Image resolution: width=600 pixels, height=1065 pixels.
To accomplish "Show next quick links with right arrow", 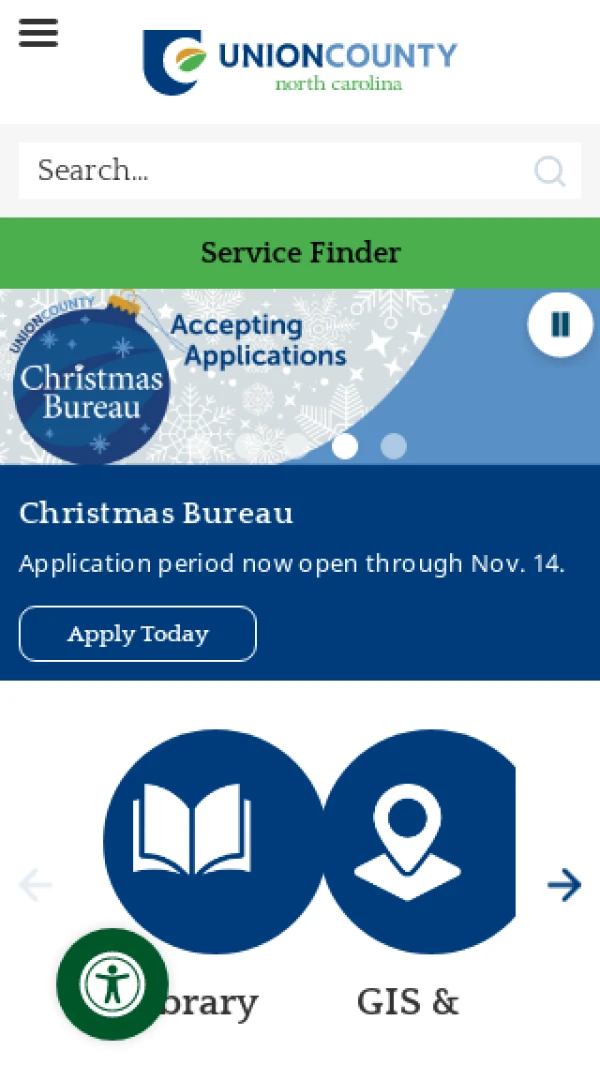I will 564,884.
